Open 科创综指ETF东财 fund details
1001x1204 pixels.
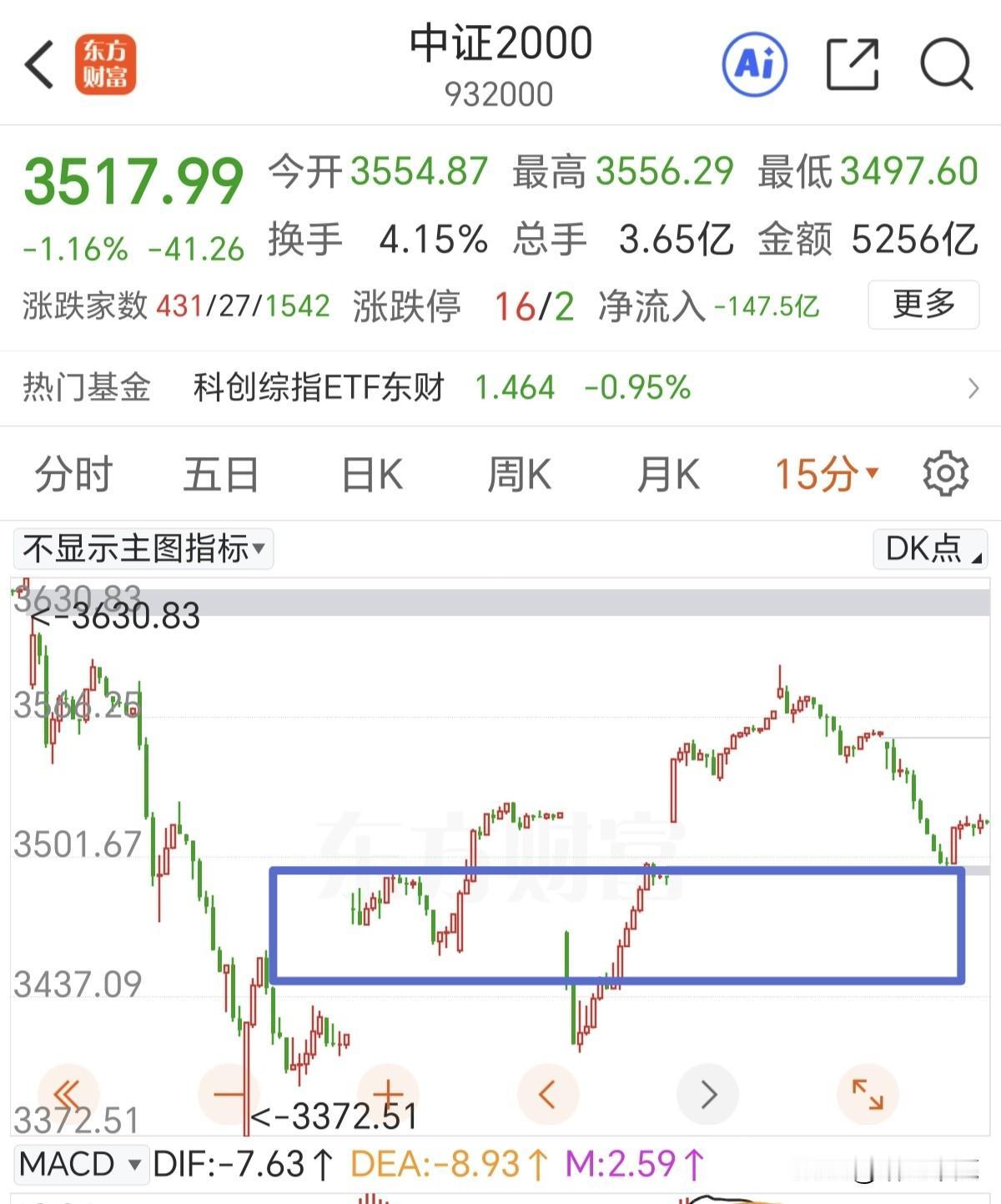click(x=319, y=387)
